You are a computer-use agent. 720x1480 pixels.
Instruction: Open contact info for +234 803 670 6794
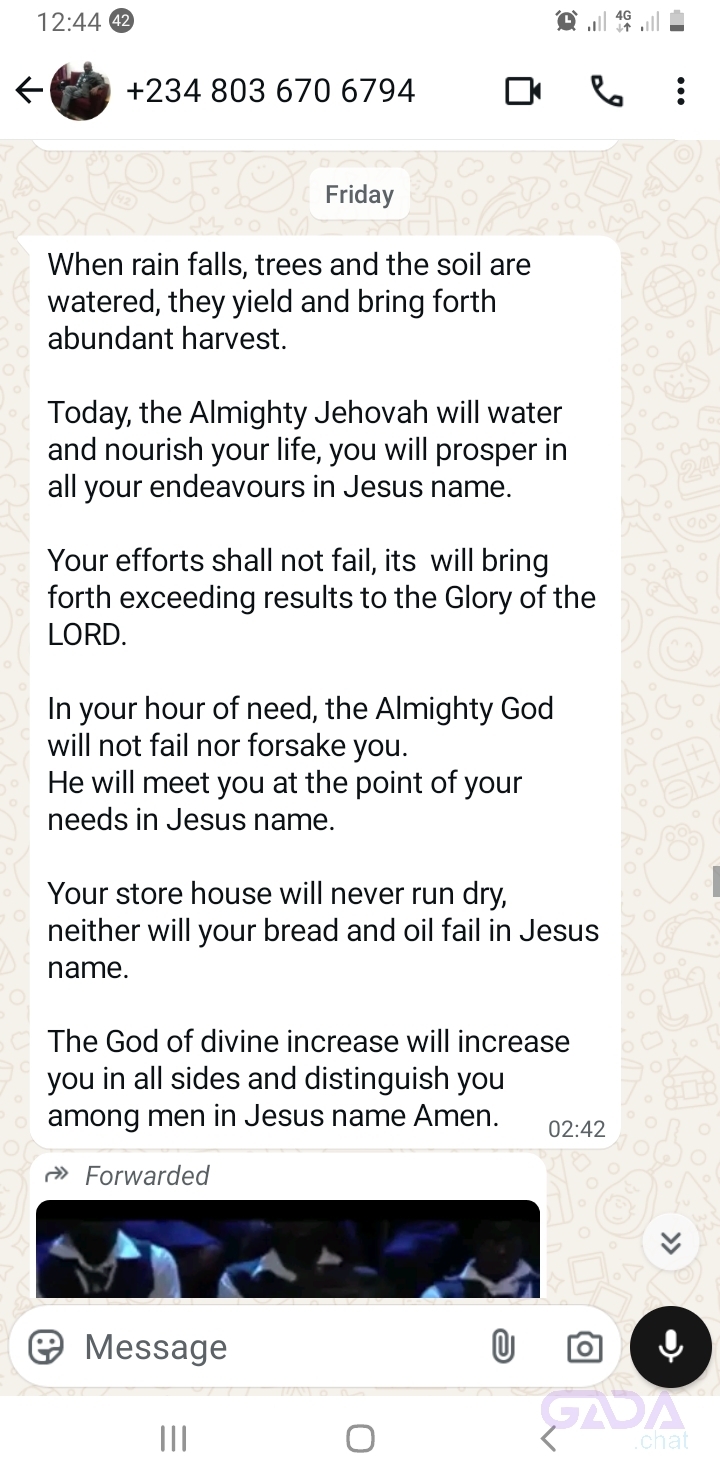click(x=270, y=91)
